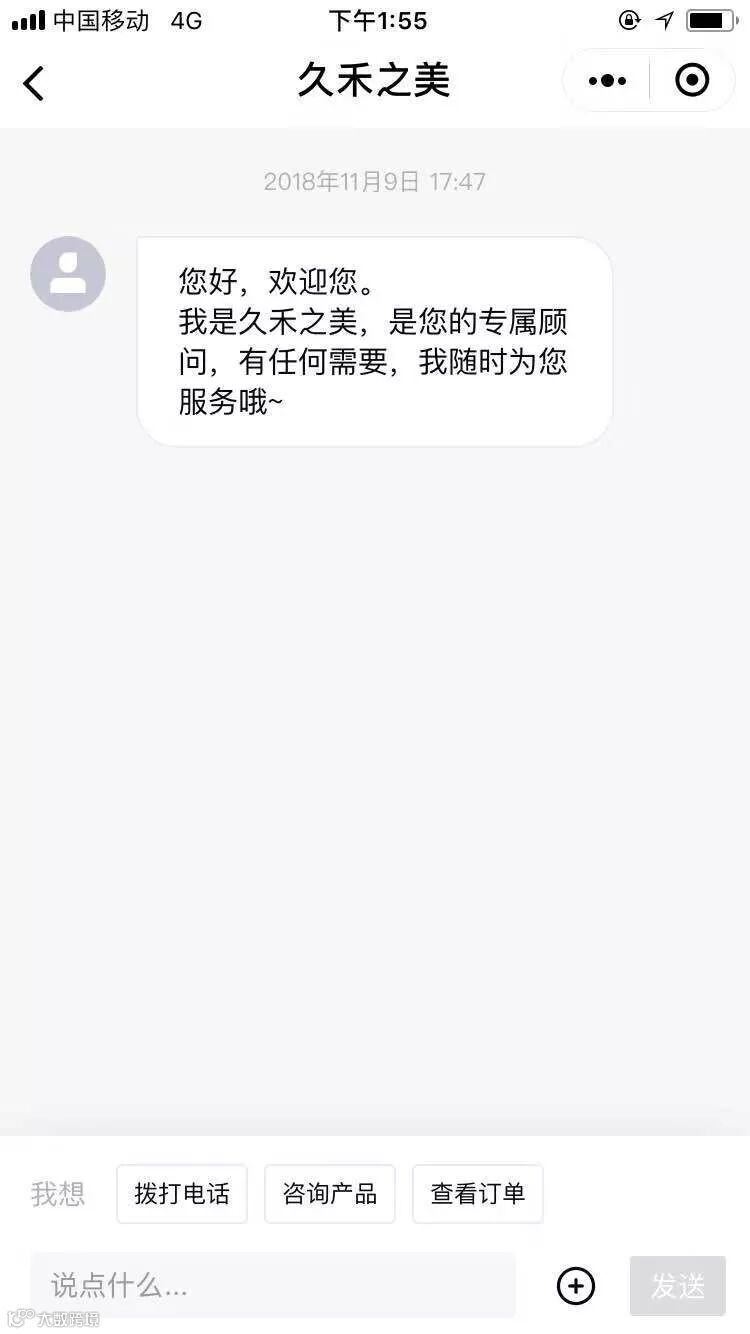
Task: Close the mini program with the circle icon
Action: pos(692,80)
